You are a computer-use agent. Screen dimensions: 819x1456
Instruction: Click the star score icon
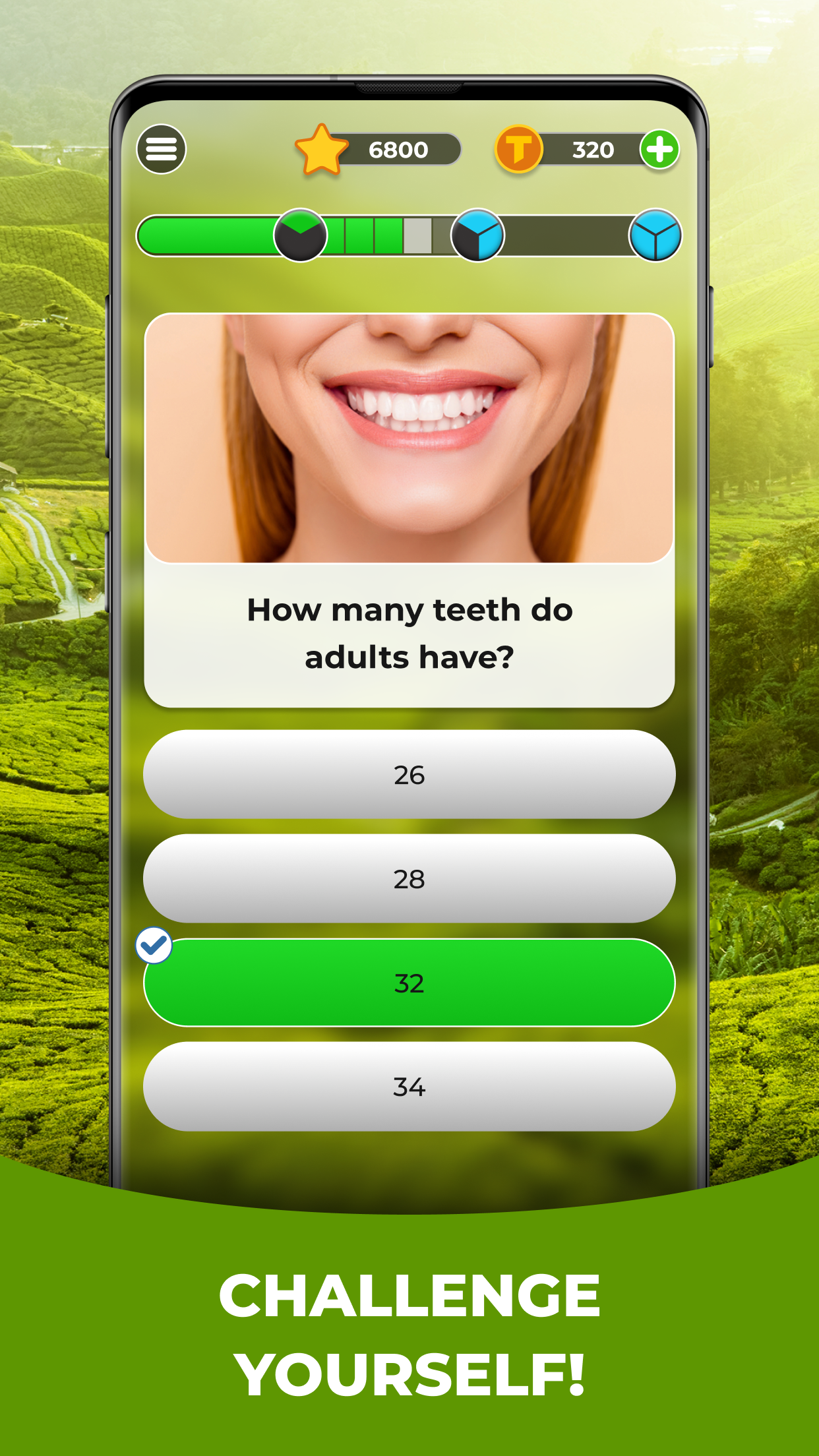(321, 150)
